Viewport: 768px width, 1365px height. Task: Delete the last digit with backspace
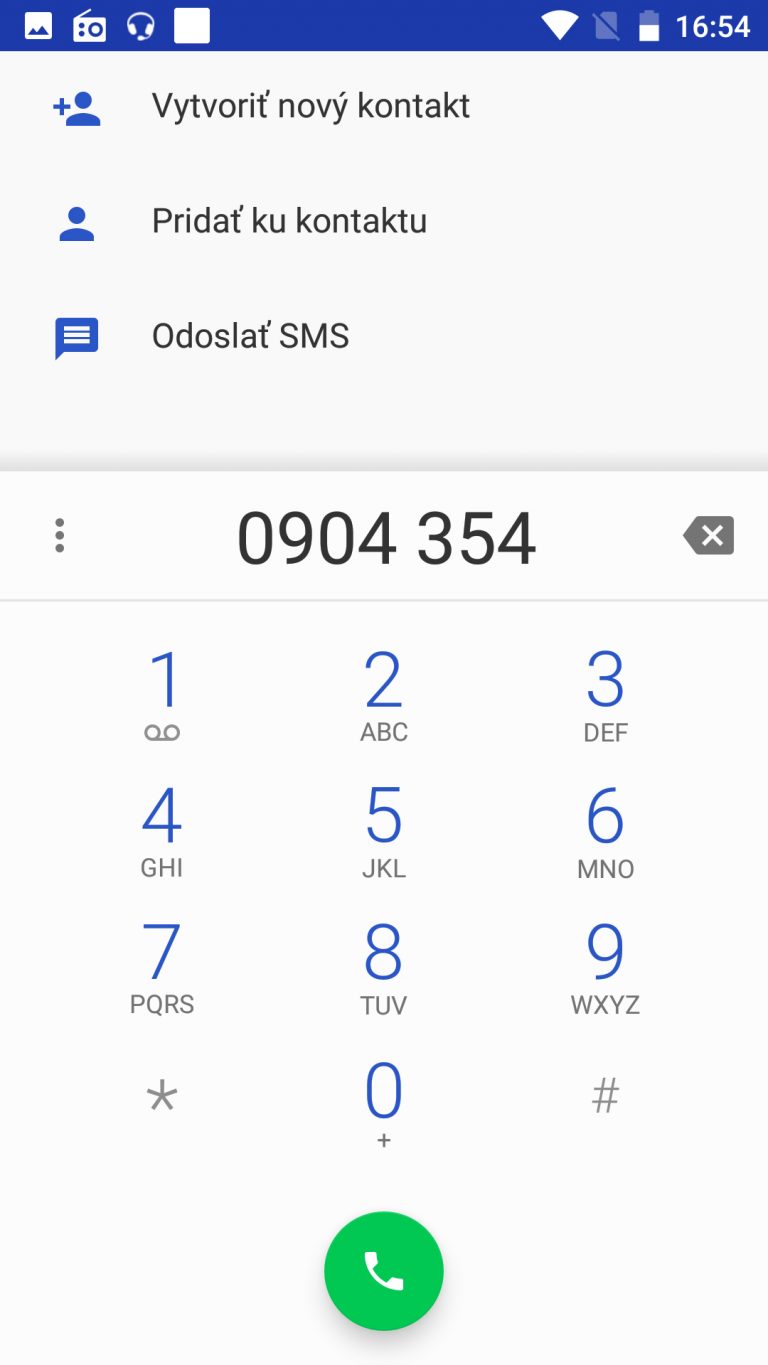tap(709, 536)
